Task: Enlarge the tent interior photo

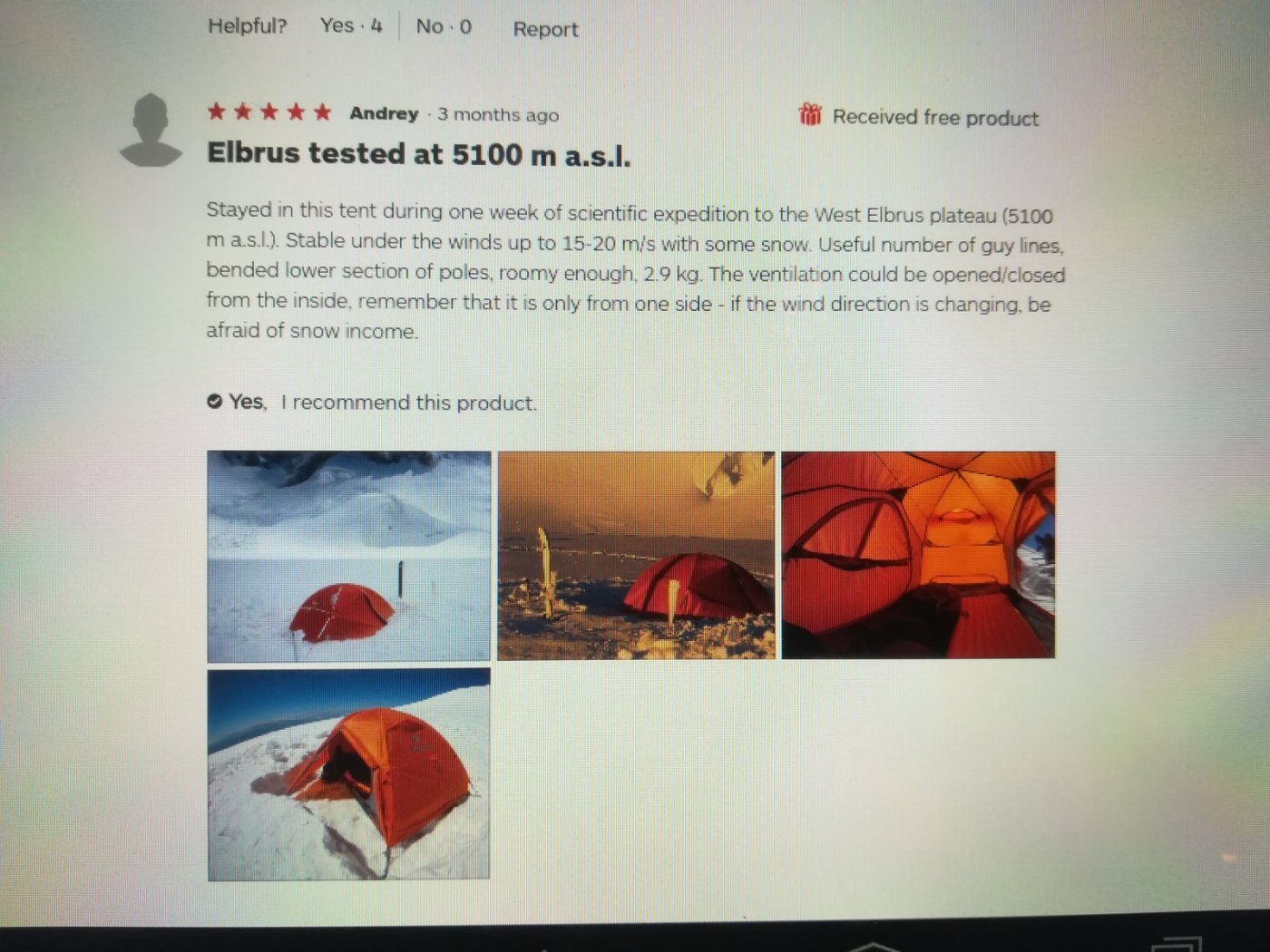Action: 918,555
